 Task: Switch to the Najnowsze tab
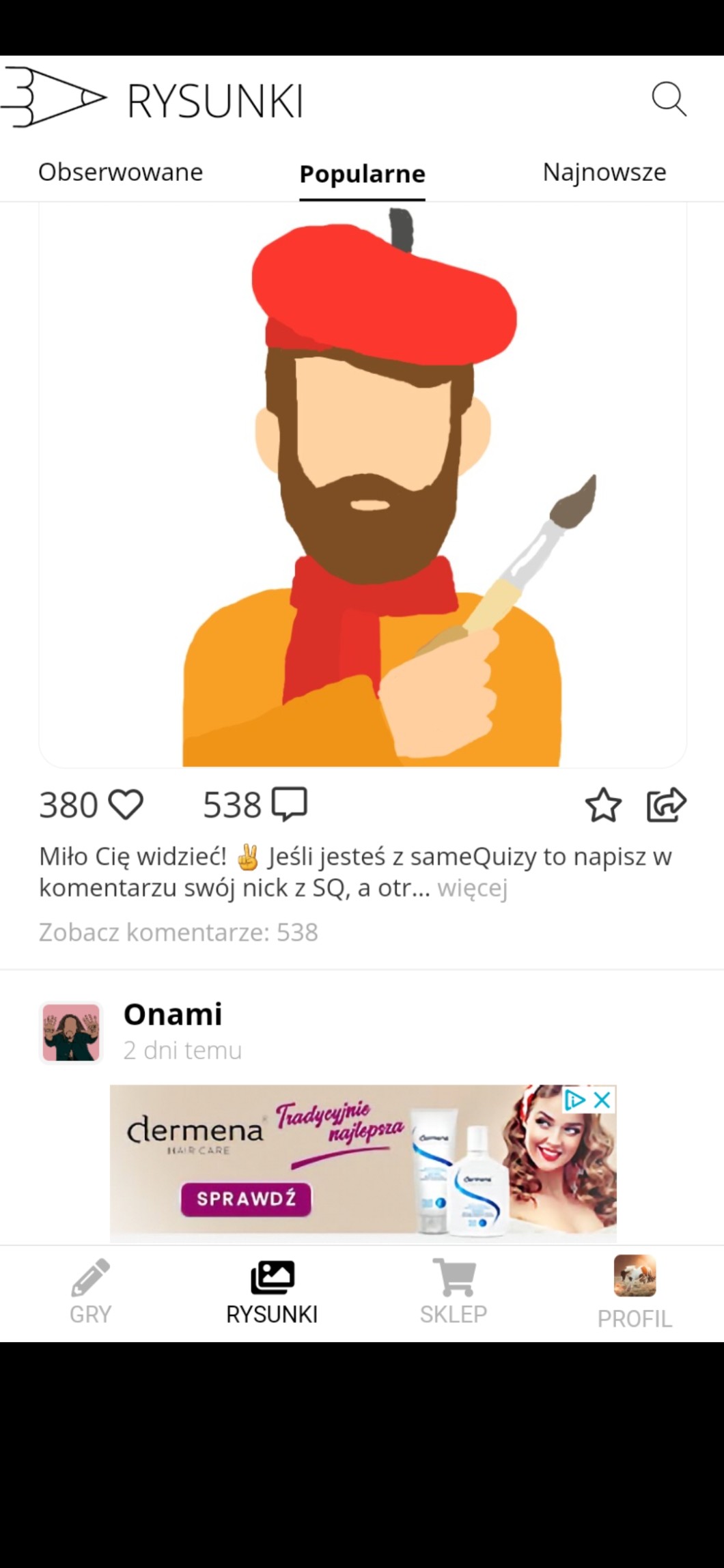pyautogui.click(x=604, y=172)
